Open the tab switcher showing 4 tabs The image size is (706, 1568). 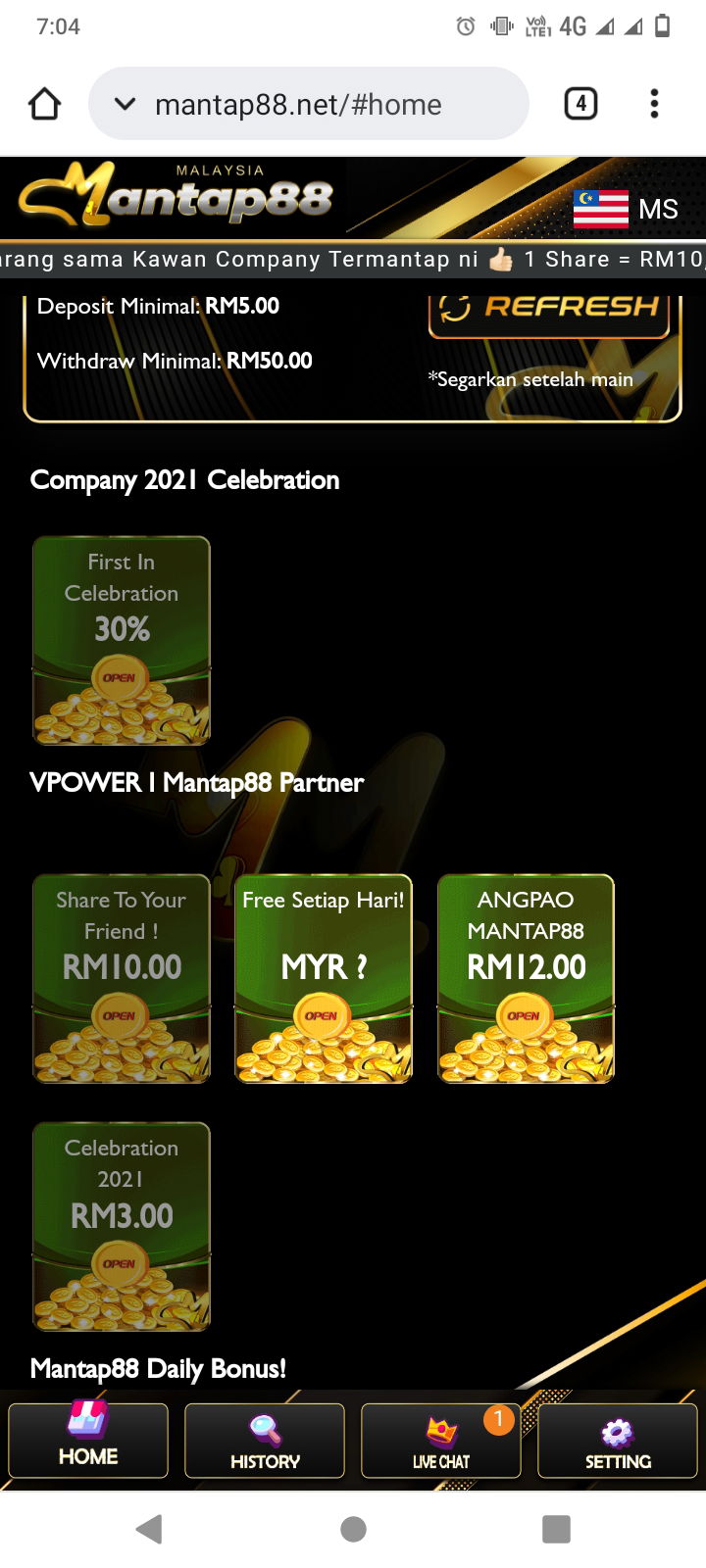coord(580,103)
